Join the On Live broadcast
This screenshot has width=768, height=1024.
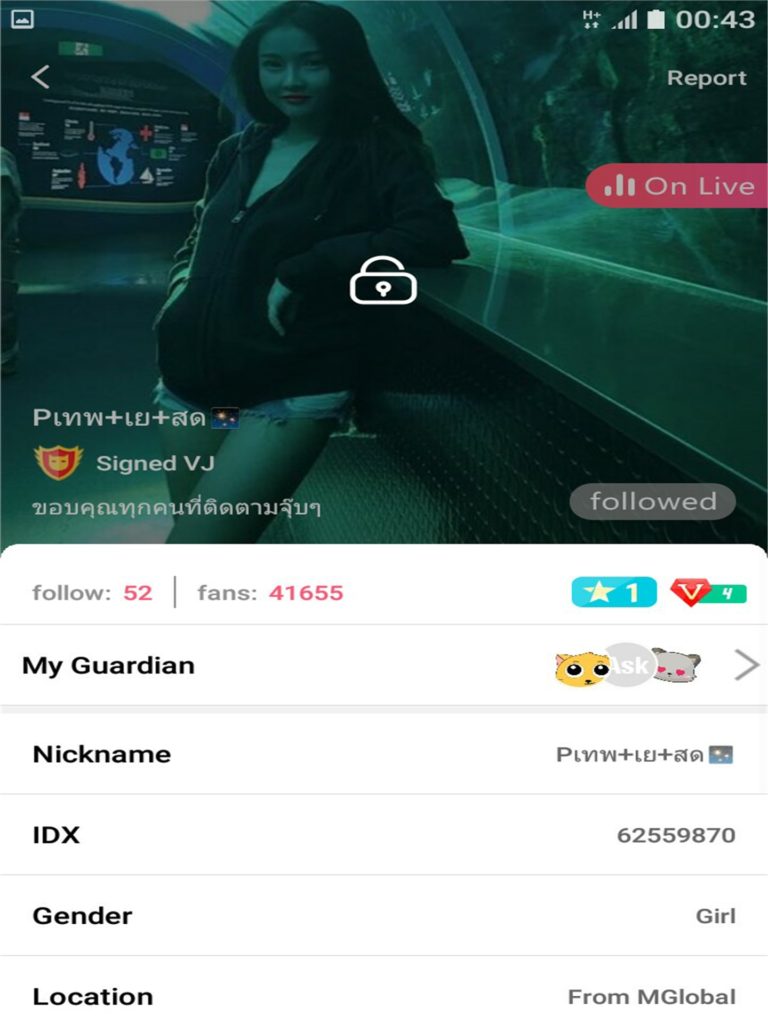point(679,186)
